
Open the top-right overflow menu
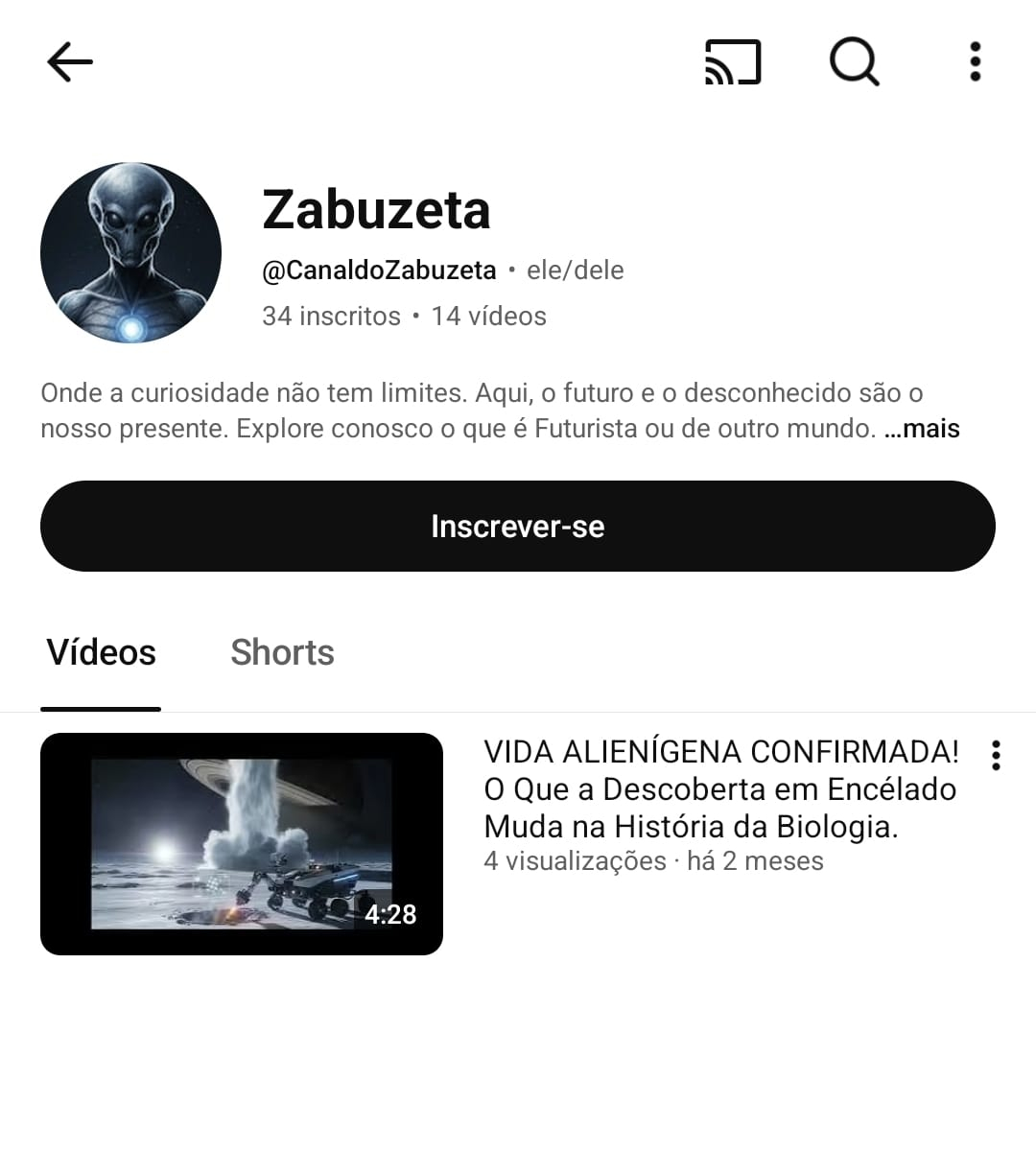(x=975, y=62)
